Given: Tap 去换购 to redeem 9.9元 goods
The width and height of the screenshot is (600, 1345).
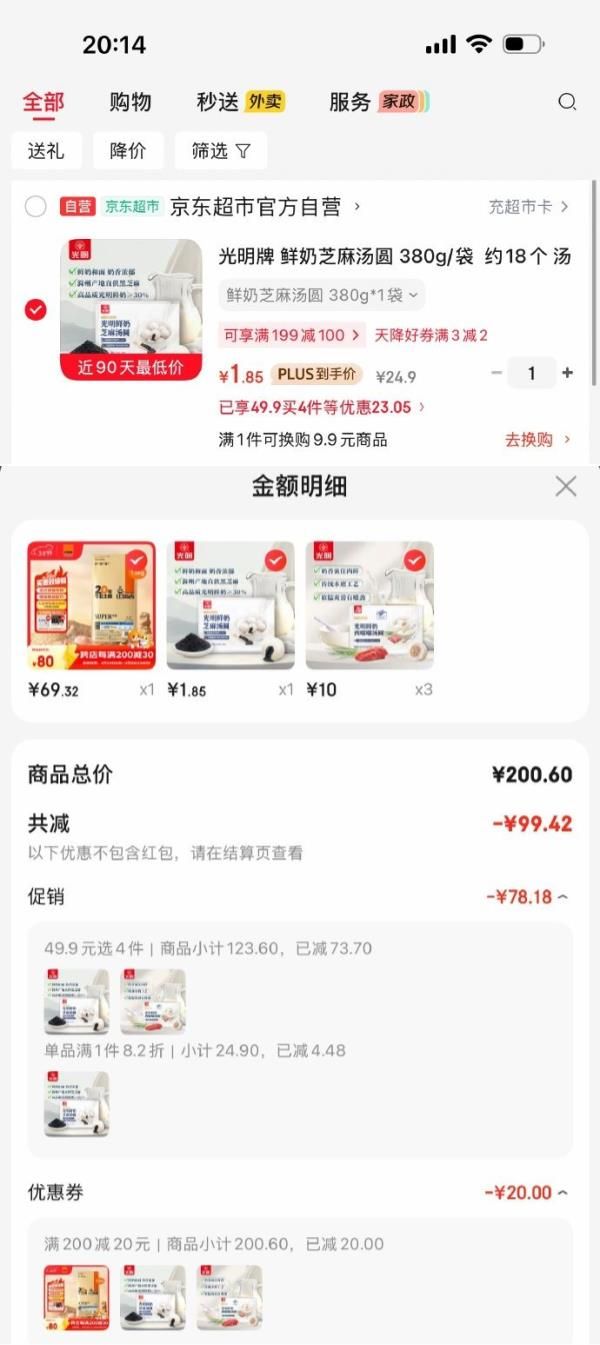Looking at the screenshot, I should pos(538,440).
